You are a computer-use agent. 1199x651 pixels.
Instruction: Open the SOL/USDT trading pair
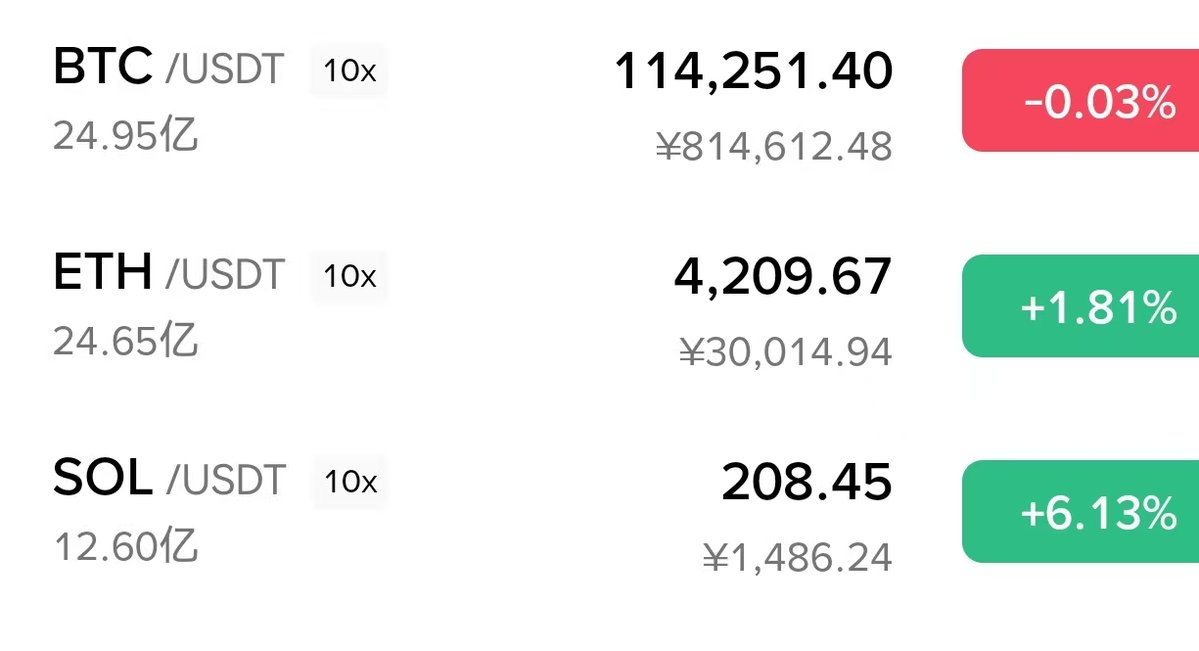(x=168, y=481)
